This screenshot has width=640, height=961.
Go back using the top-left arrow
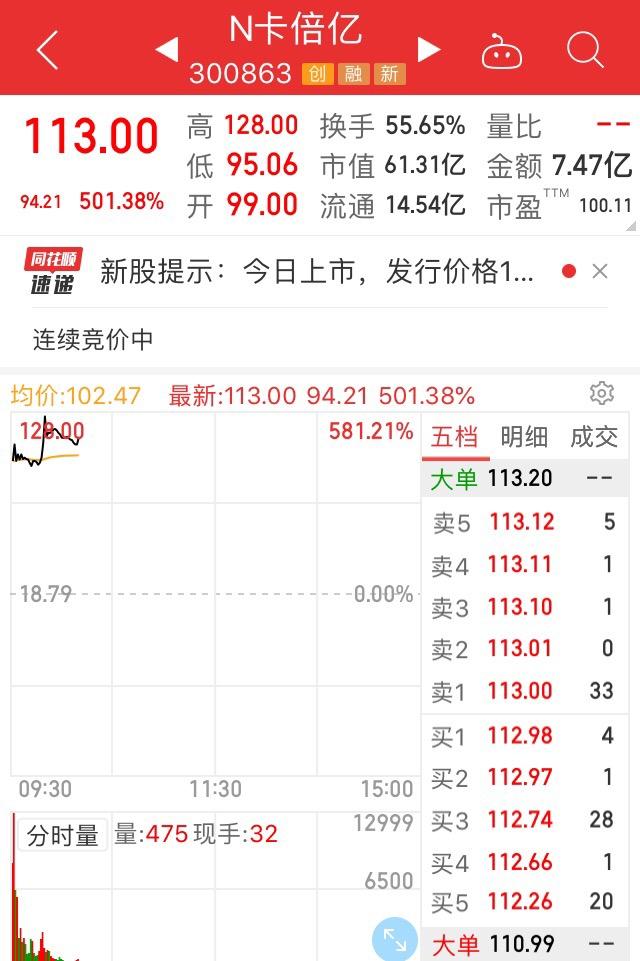pyautogui.click(x=47, y=50)
